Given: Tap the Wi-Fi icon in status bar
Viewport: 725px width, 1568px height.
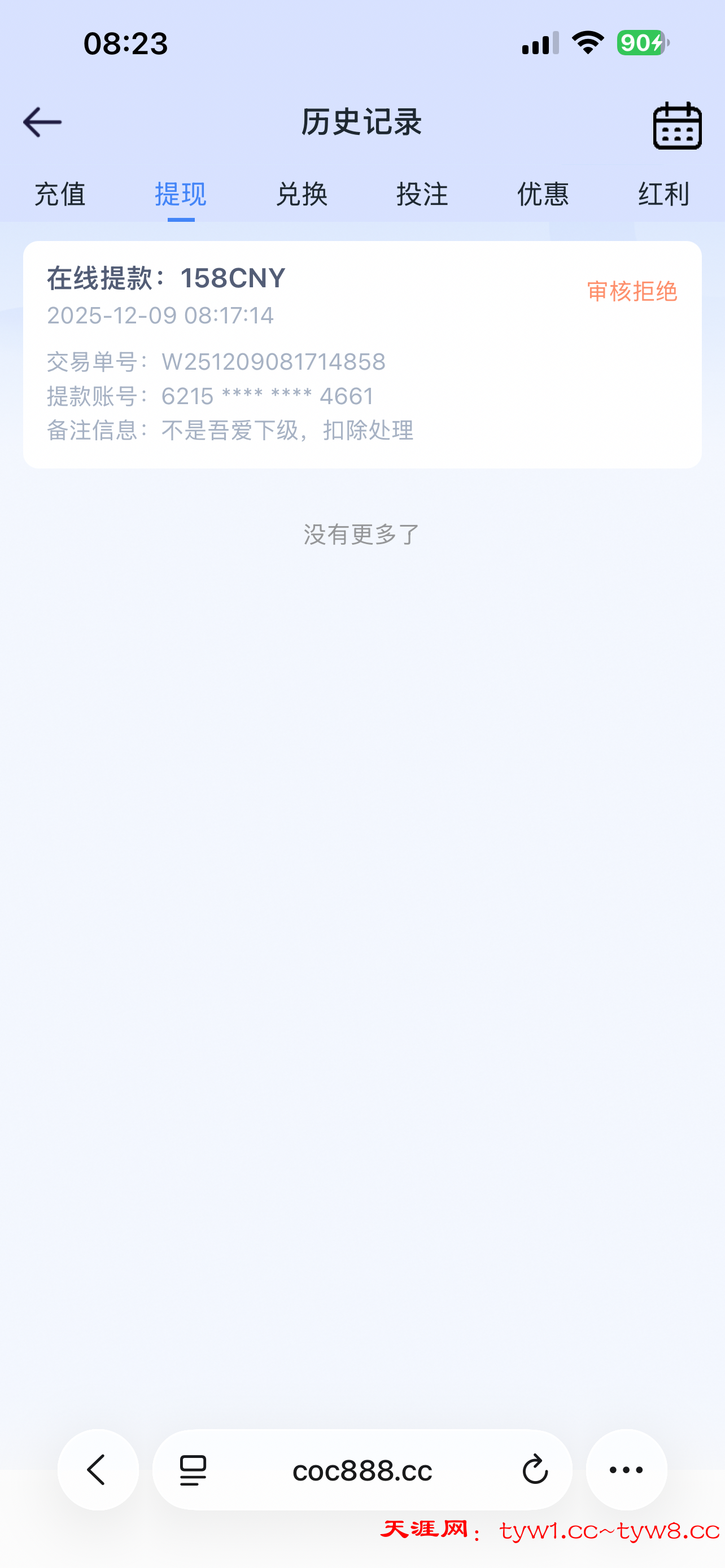Looking at the screenshot, I should [586, 42].
